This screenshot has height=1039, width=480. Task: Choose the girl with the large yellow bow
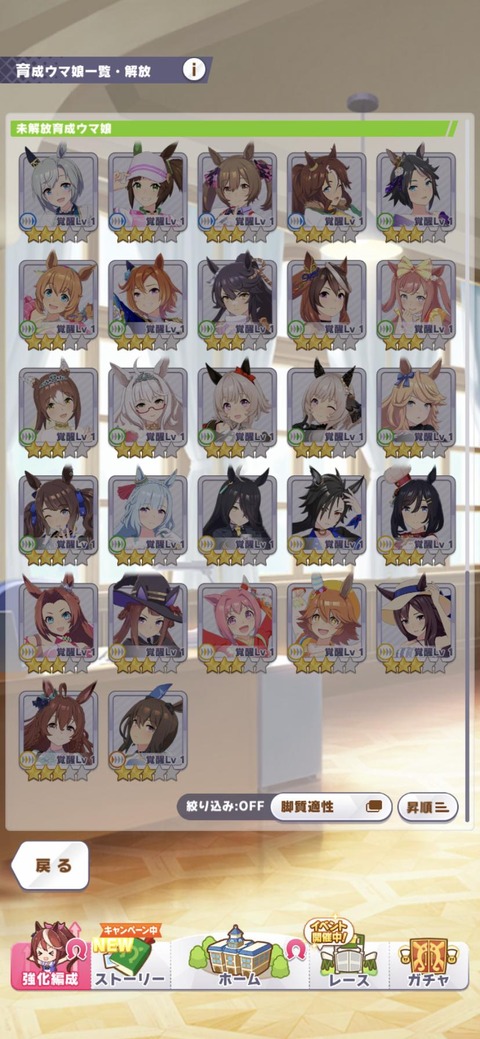point(416,305)
